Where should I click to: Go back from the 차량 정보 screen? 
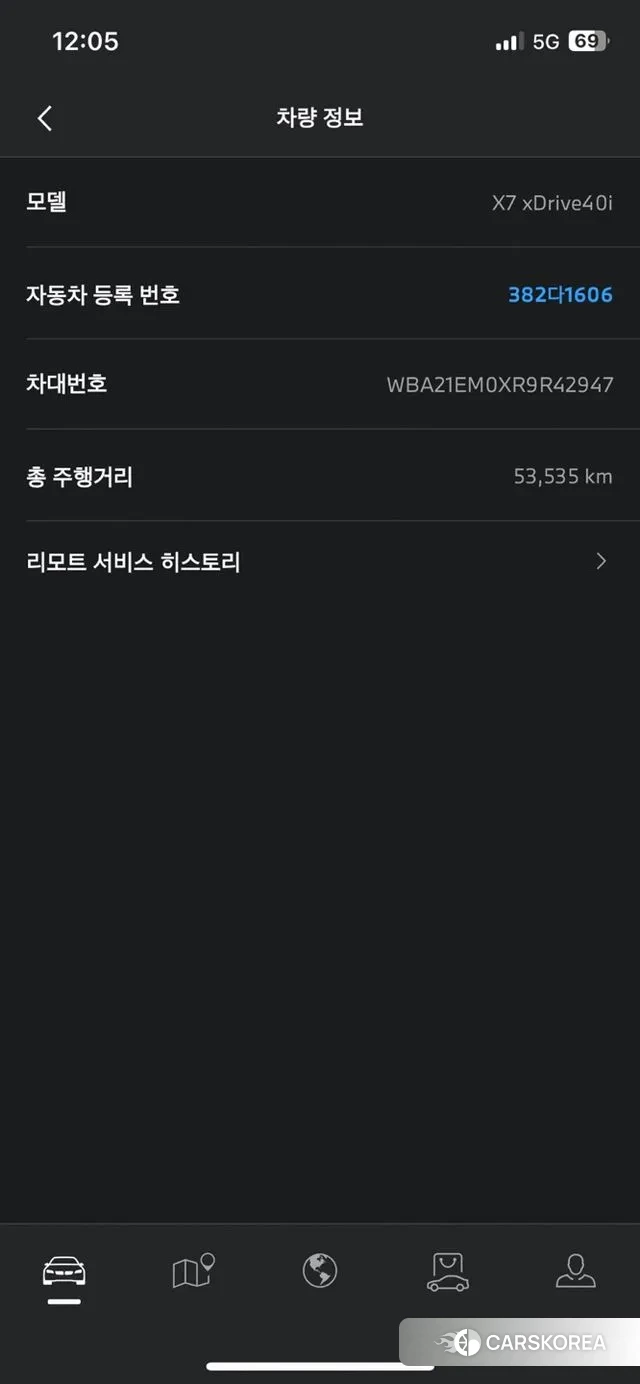pyautogui.click(x=45, y=118)
